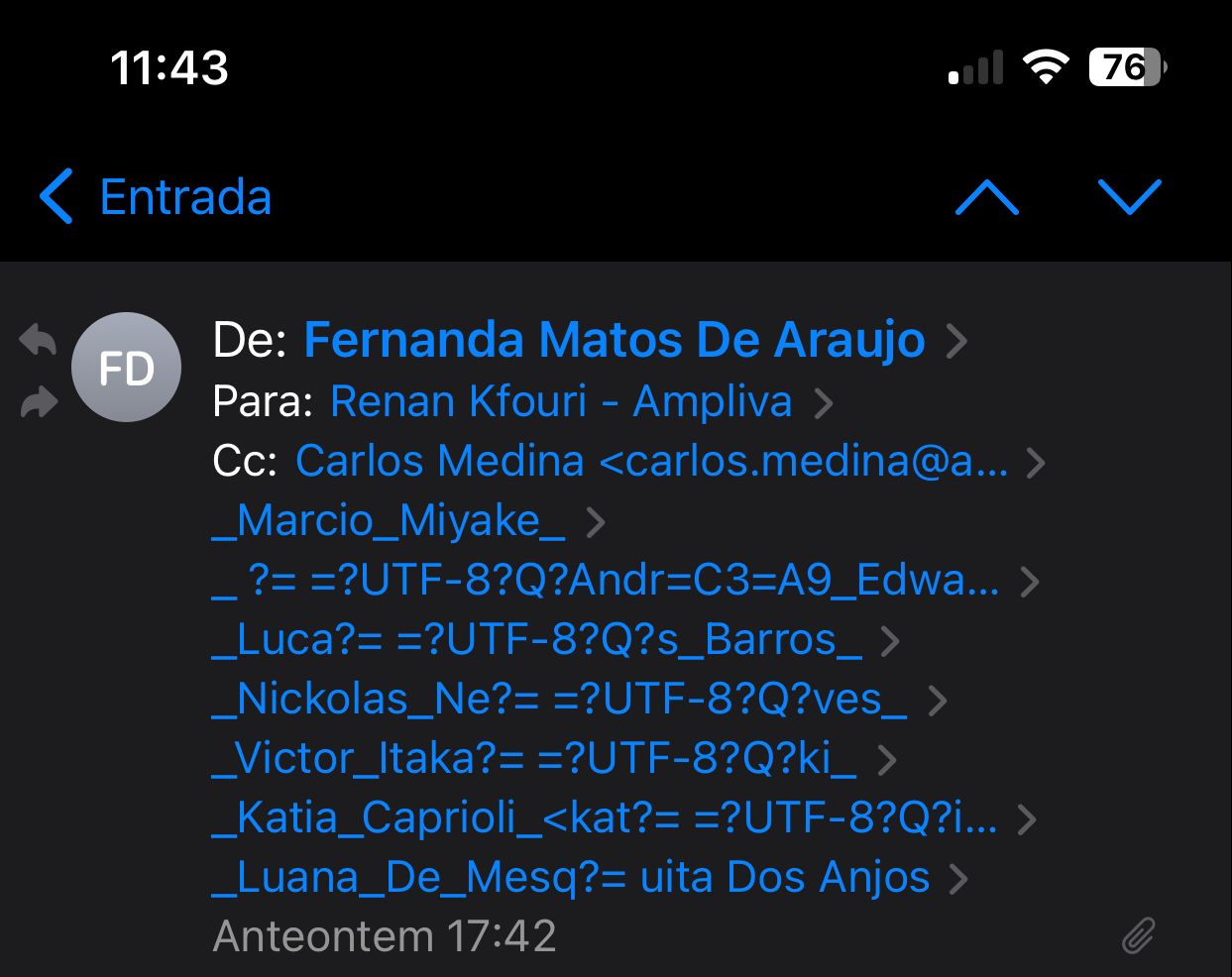This screenshot has height=977, width=1232.
Task: Tap the FD sender avatar
Action: [126, 368]
